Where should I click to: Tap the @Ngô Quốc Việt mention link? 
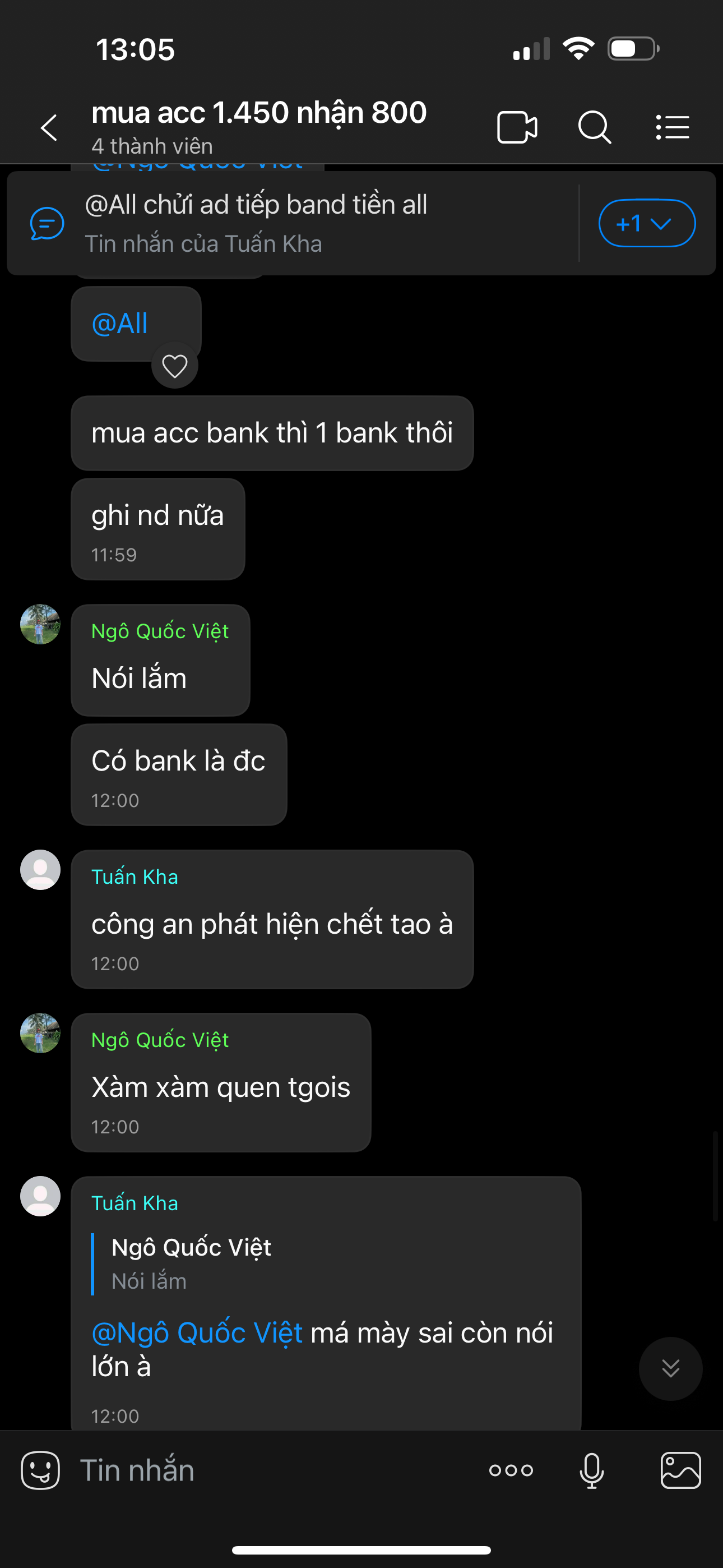[197, 1333]
